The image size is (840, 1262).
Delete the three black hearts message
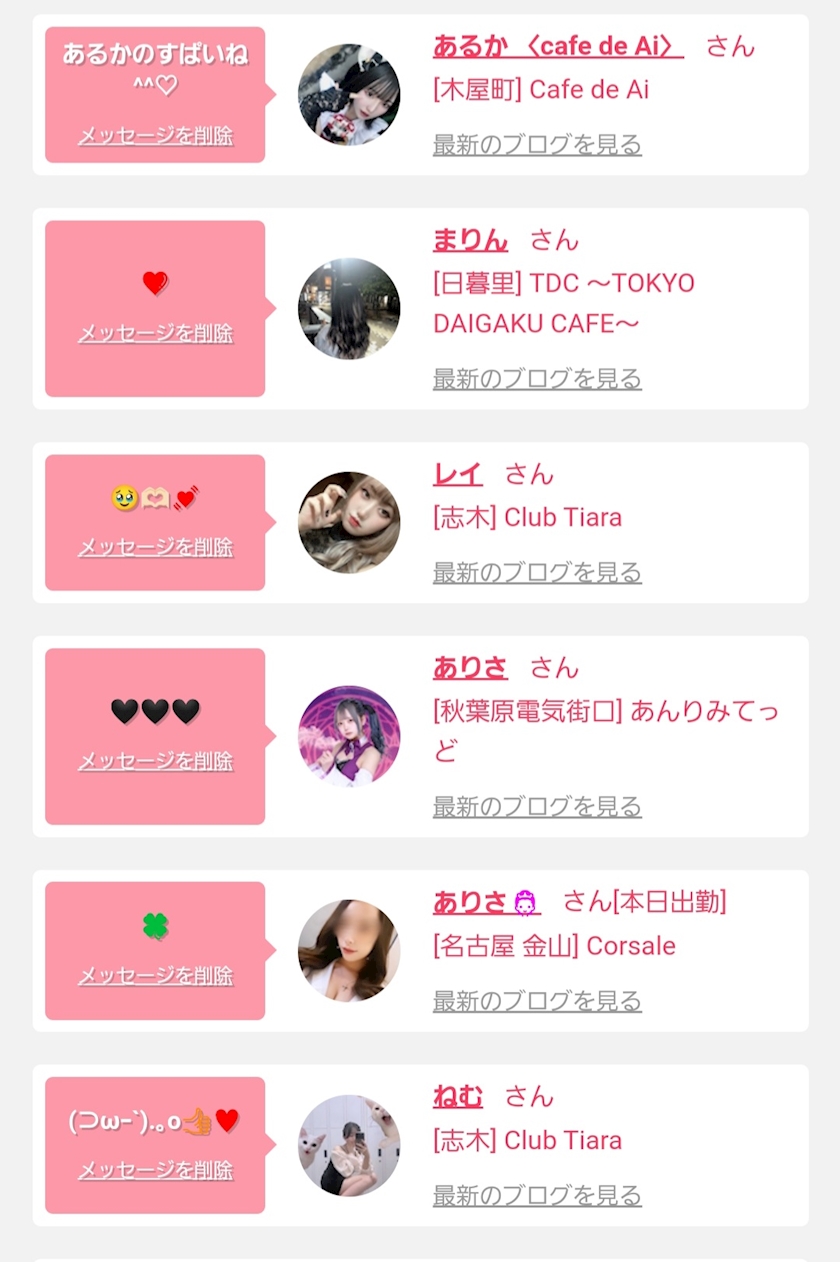155,761
